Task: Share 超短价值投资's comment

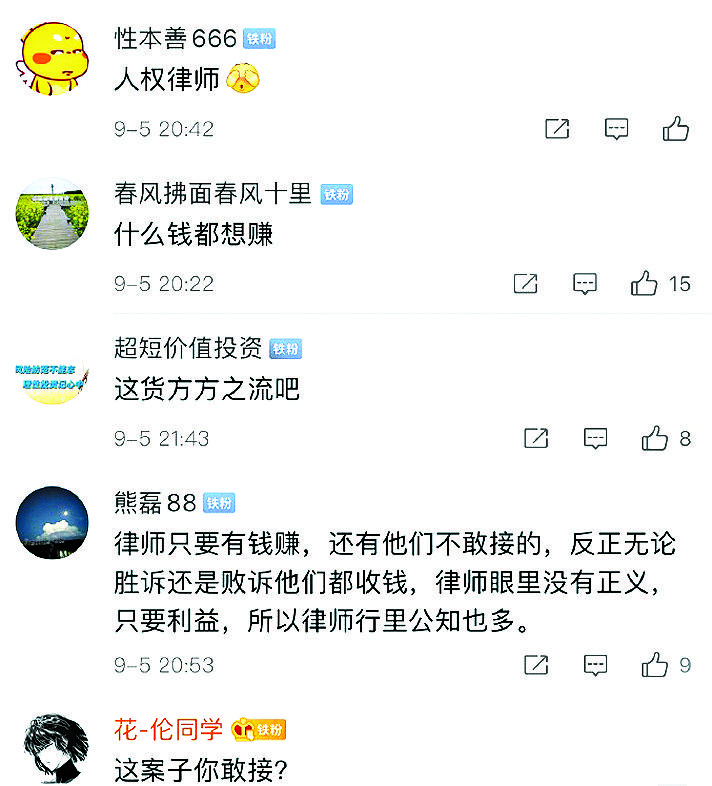Action: [537, 439]
